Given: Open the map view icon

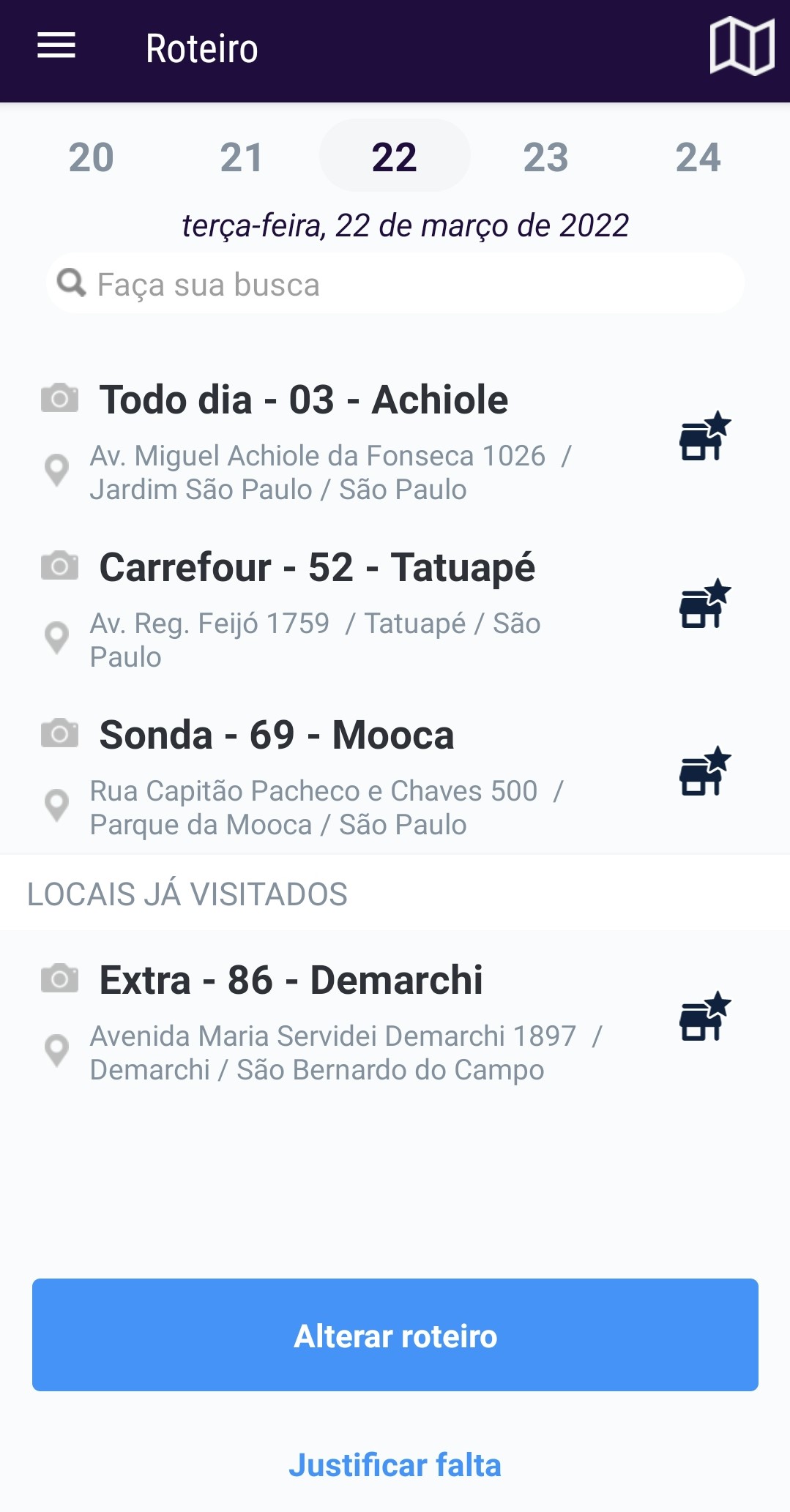Looking at the screenshot, I should pos(742,47).
